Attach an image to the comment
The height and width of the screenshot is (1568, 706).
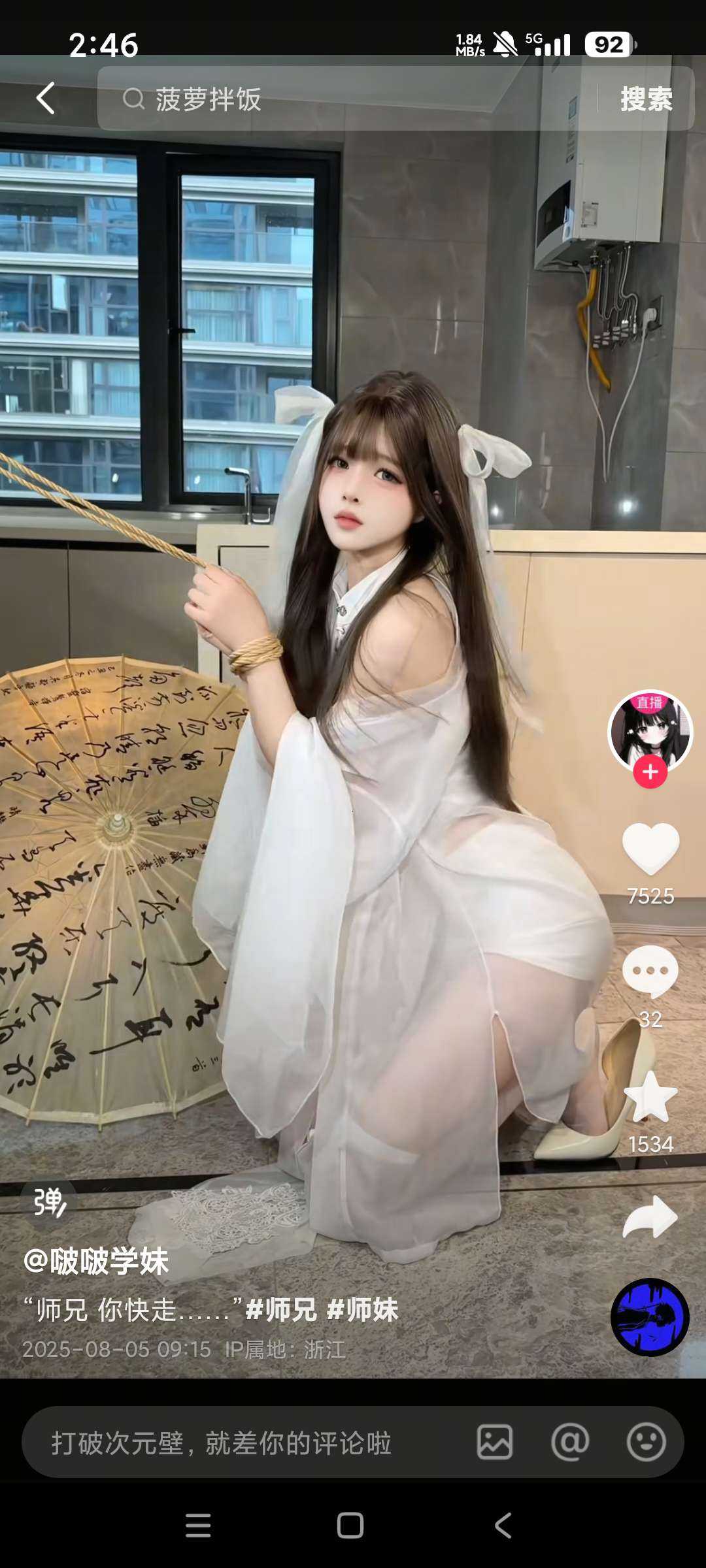(495, 1443)
